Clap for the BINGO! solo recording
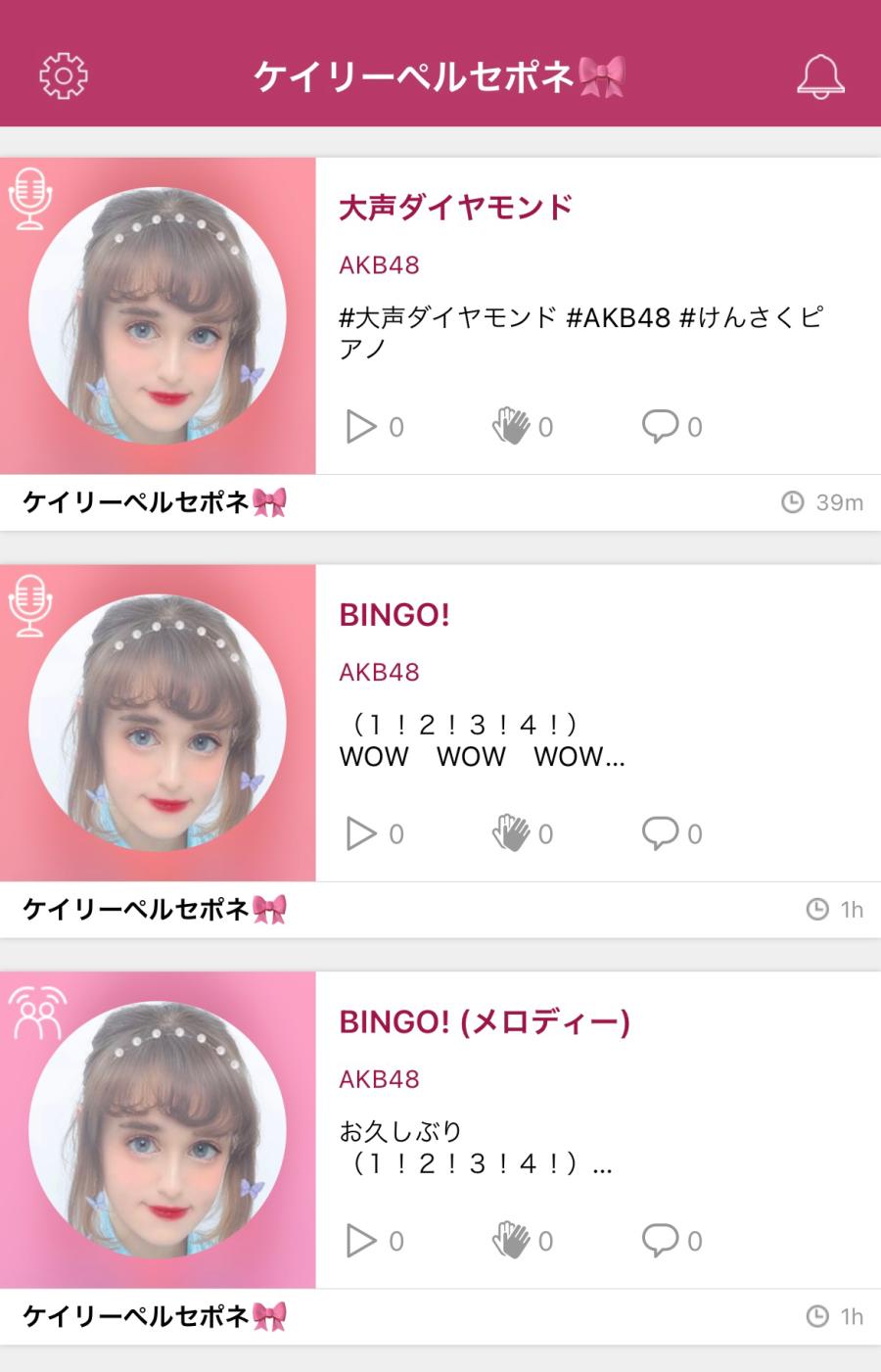The height and width of the screenshot is (1372, 881). point(511,834)
